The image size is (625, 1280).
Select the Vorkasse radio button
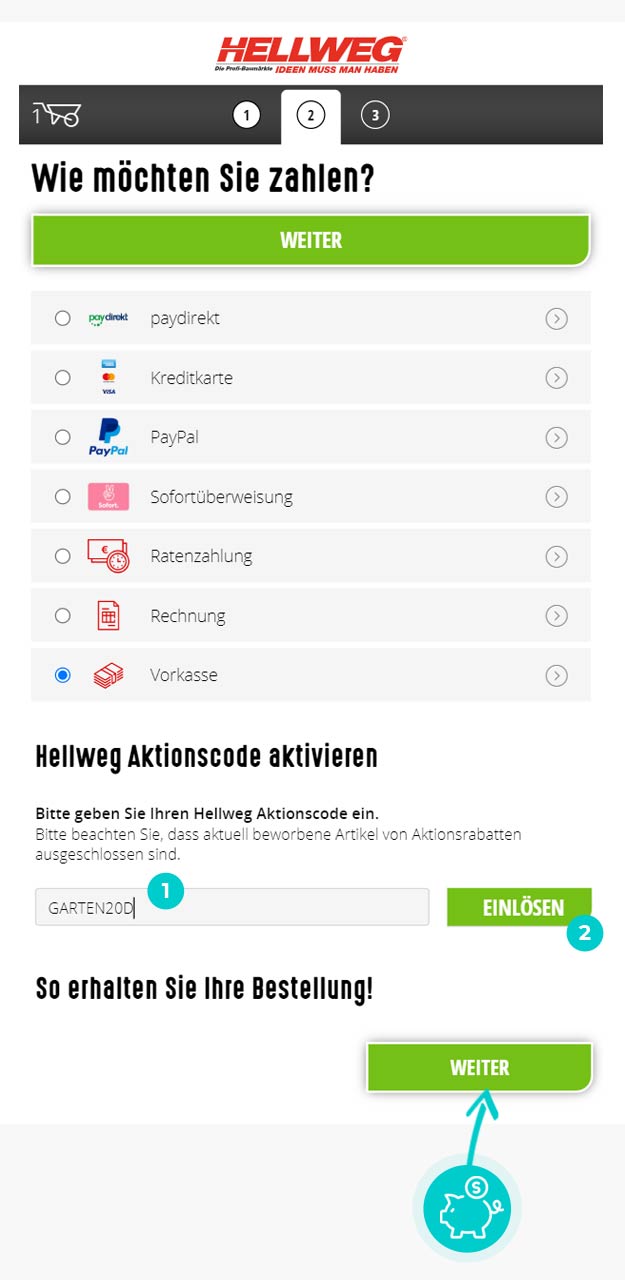[x=63, y=675]
